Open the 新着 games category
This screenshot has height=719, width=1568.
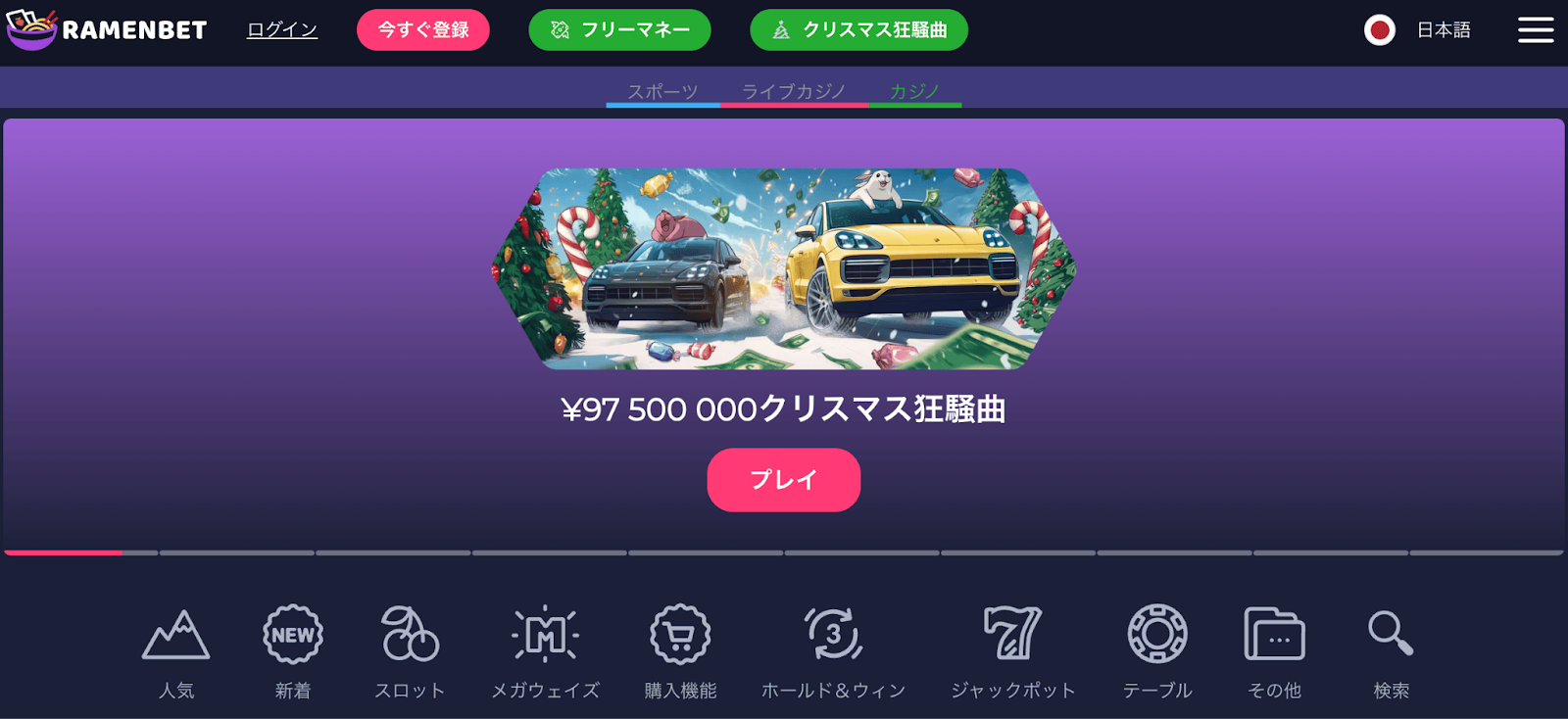pyautogui.click(x=293, y=651)
